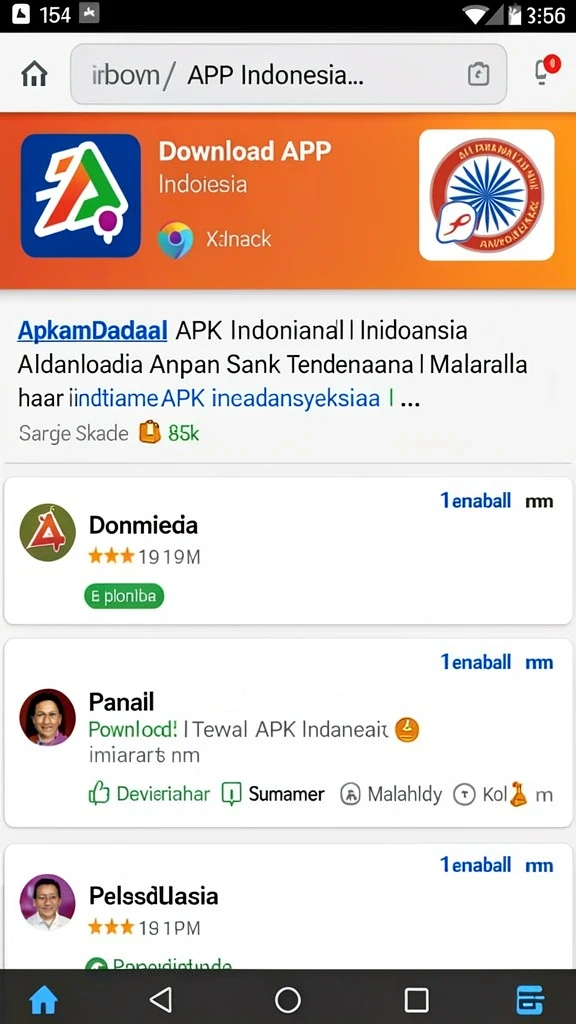Open the Download APP Indoiesia banner
Viewport: 576px width, 1024px height.
click(x=288, y=200)
